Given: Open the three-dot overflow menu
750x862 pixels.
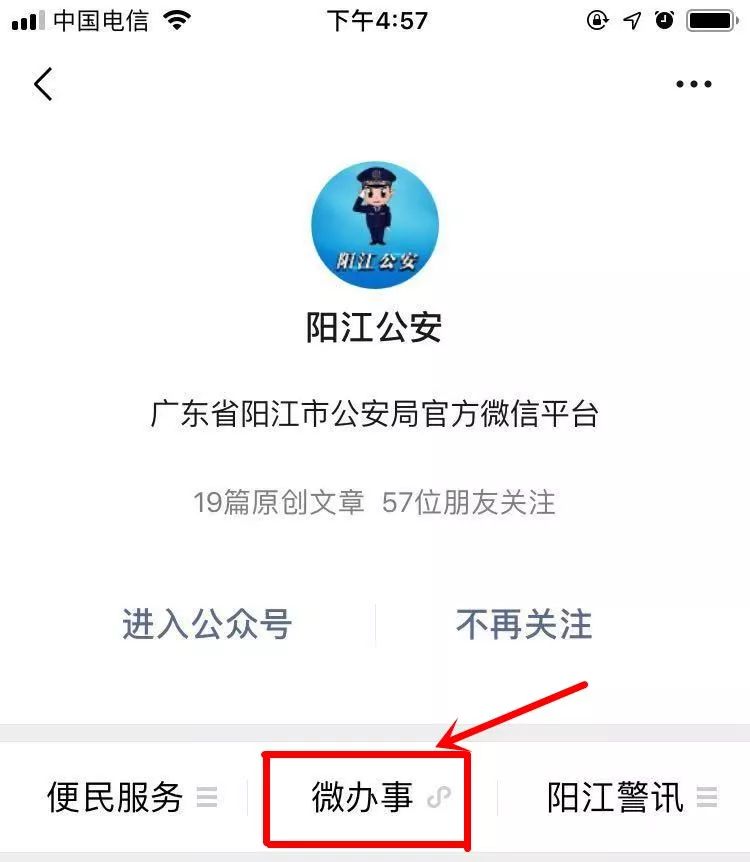Looking at the screenshot, I should click(x=693, y=85).
